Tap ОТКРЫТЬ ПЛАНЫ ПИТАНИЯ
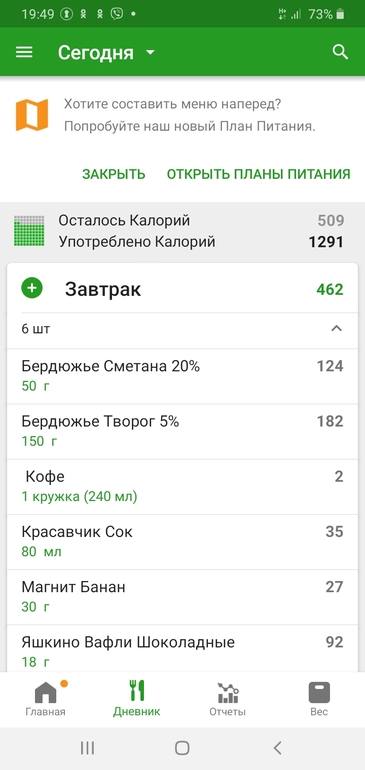The image size is (365, 770). (258, 174)
